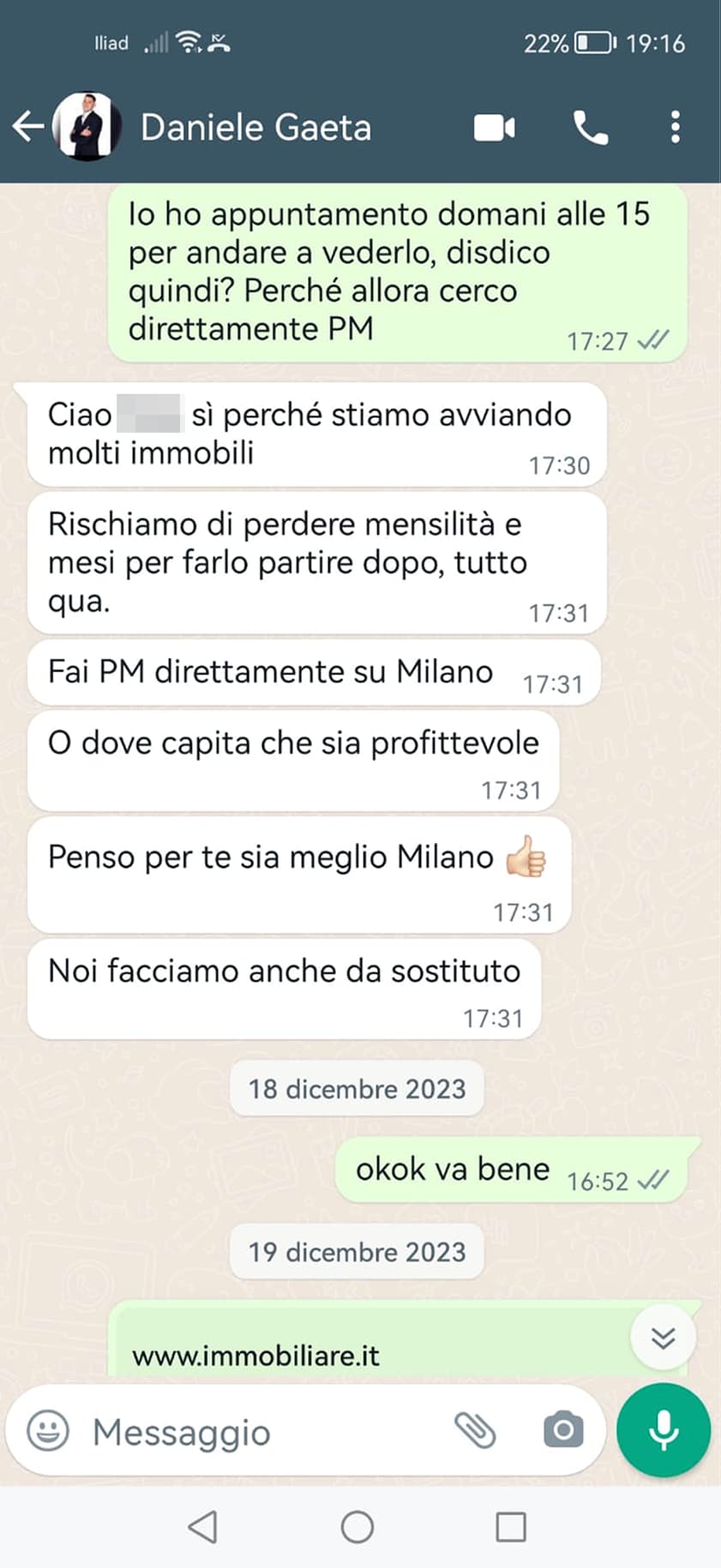Open the emoji picker
Screen dimensions: 721x1568
pyautogui.click(x=48, y=1431)
